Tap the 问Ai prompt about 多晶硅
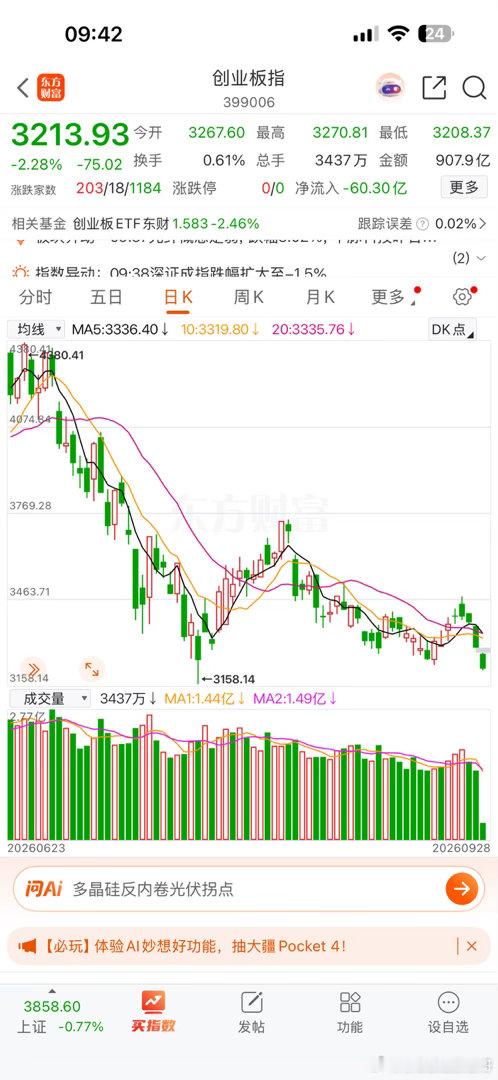Viewport: 498px width, 1080px height. point(249,889)
